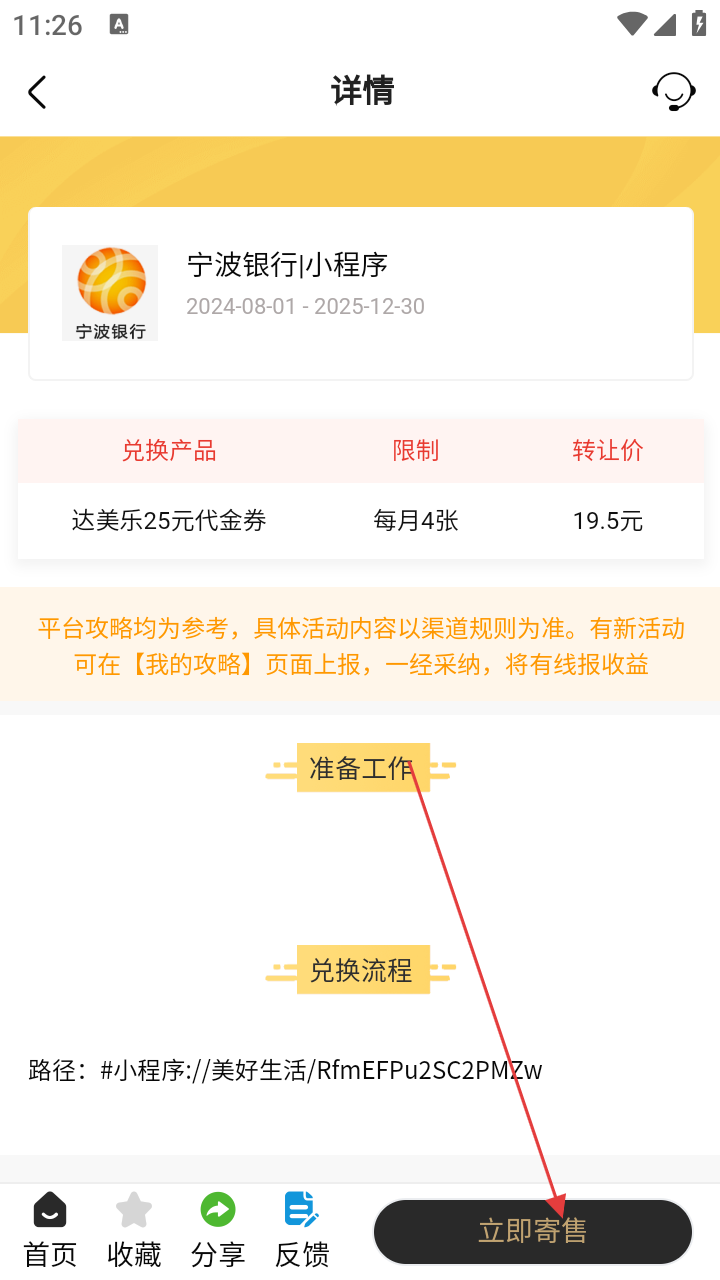This screenshot has height=1280, width=720.
Task: Open the 反馈 feedback option
Action: pyautogui.click(x=302, y=1230)
